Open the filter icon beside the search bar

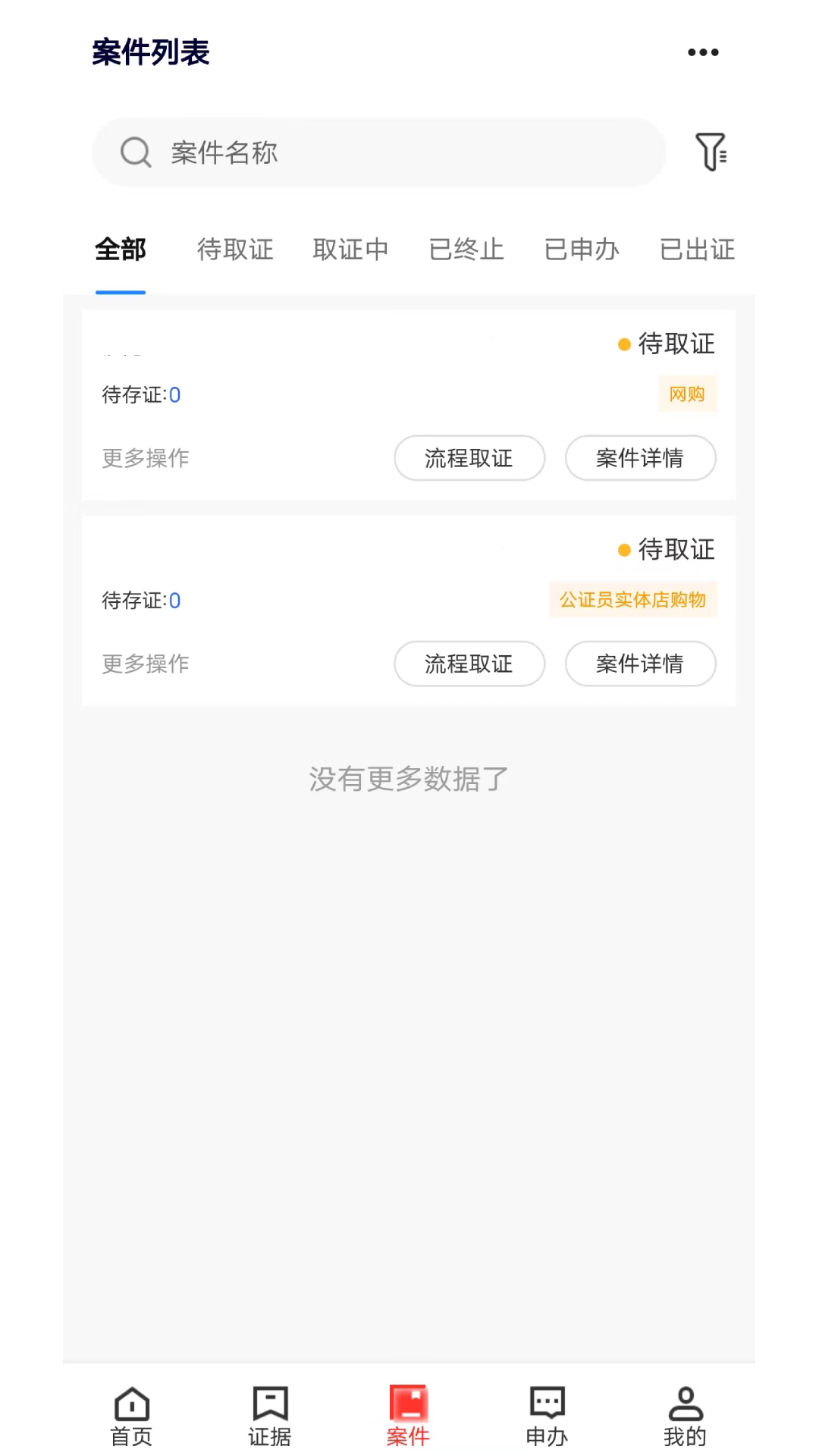711,152
